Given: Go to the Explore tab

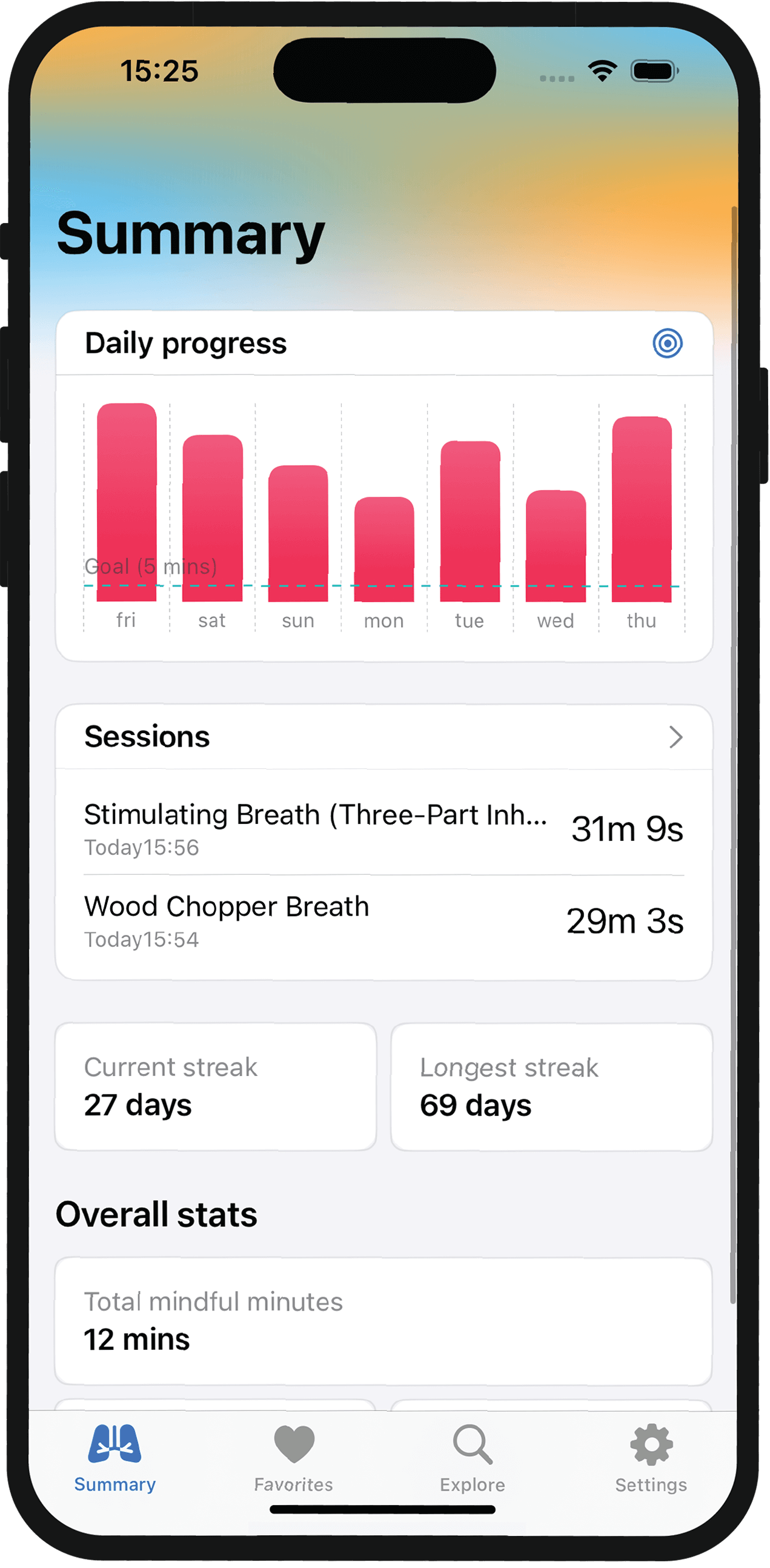Looking at the screenshot, I should 473,1458.
